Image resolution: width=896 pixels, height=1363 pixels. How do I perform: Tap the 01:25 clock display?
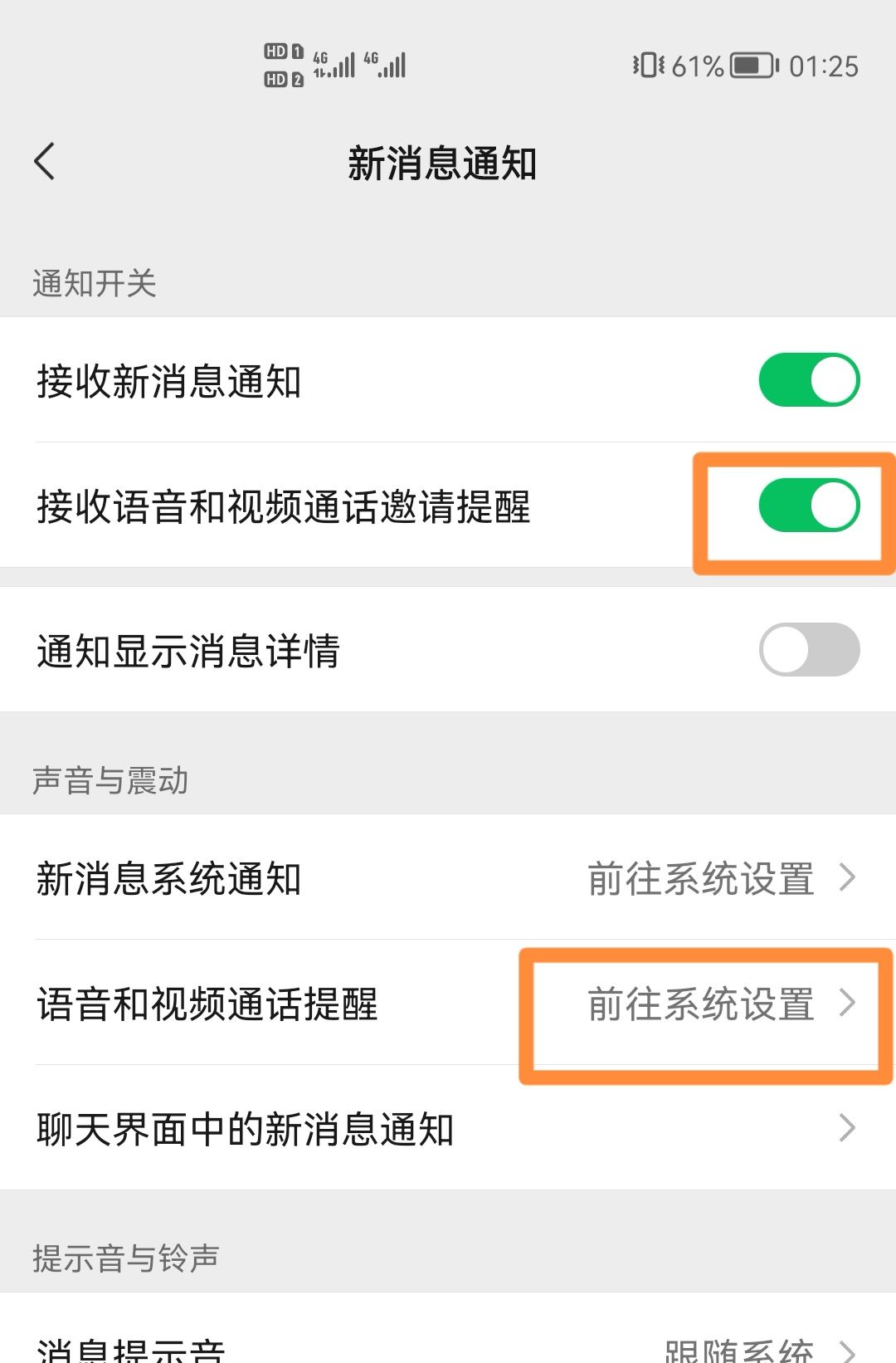[x=824, y=66]
